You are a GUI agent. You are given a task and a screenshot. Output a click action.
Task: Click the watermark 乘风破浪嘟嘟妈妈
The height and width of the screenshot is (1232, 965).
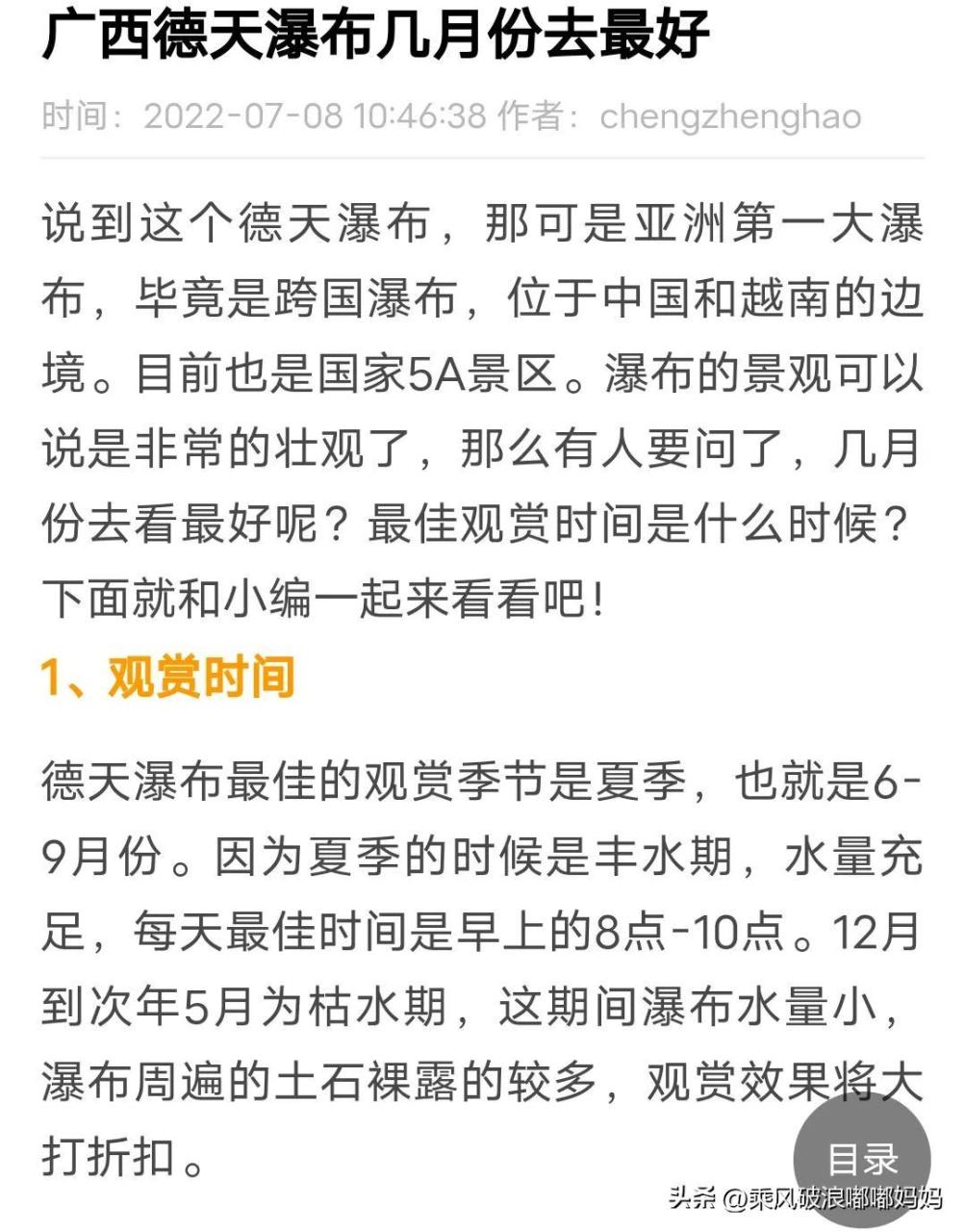(x=835, y=1198)
